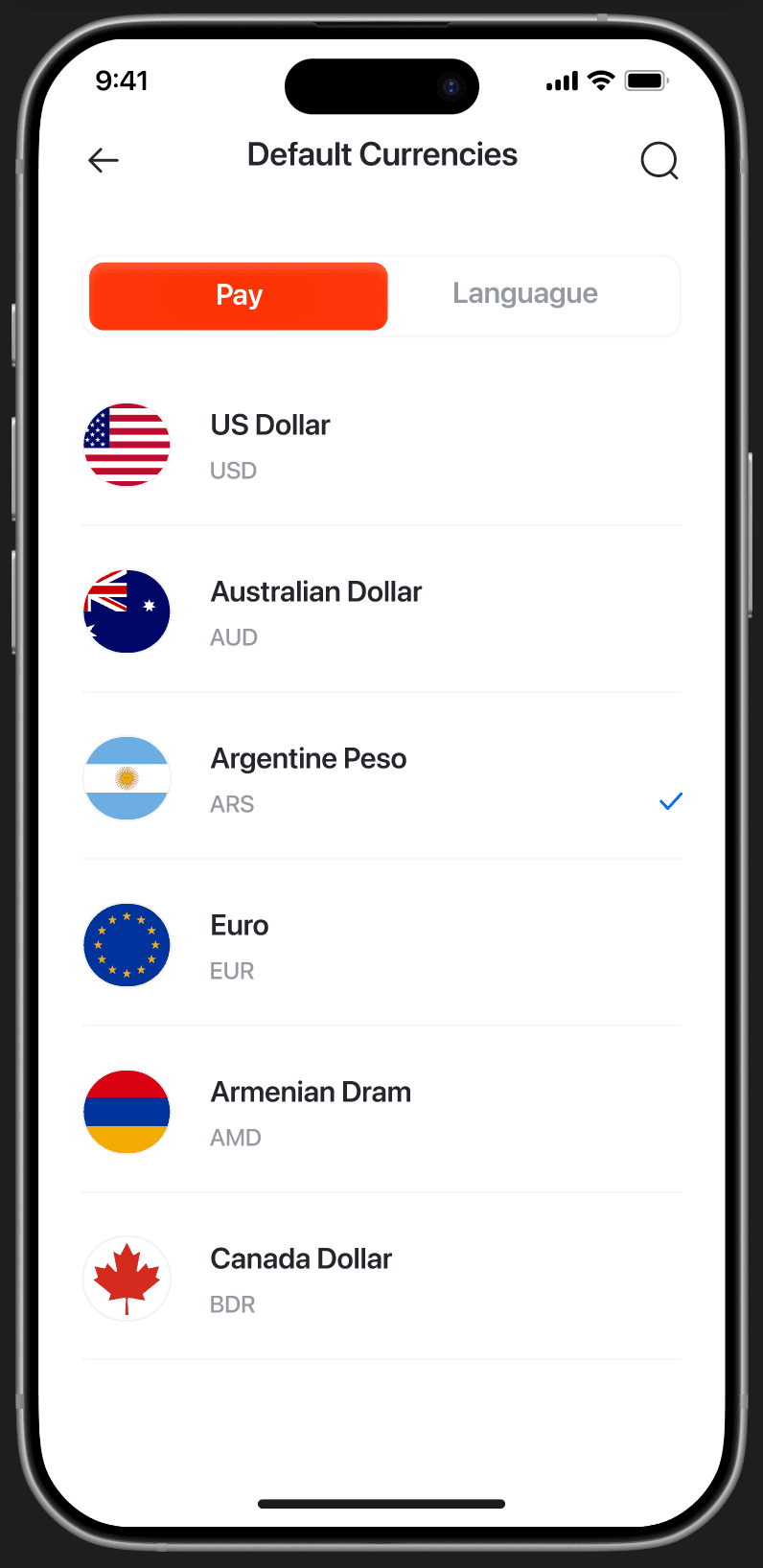Go back using the arrow icon

coord(104,160)
